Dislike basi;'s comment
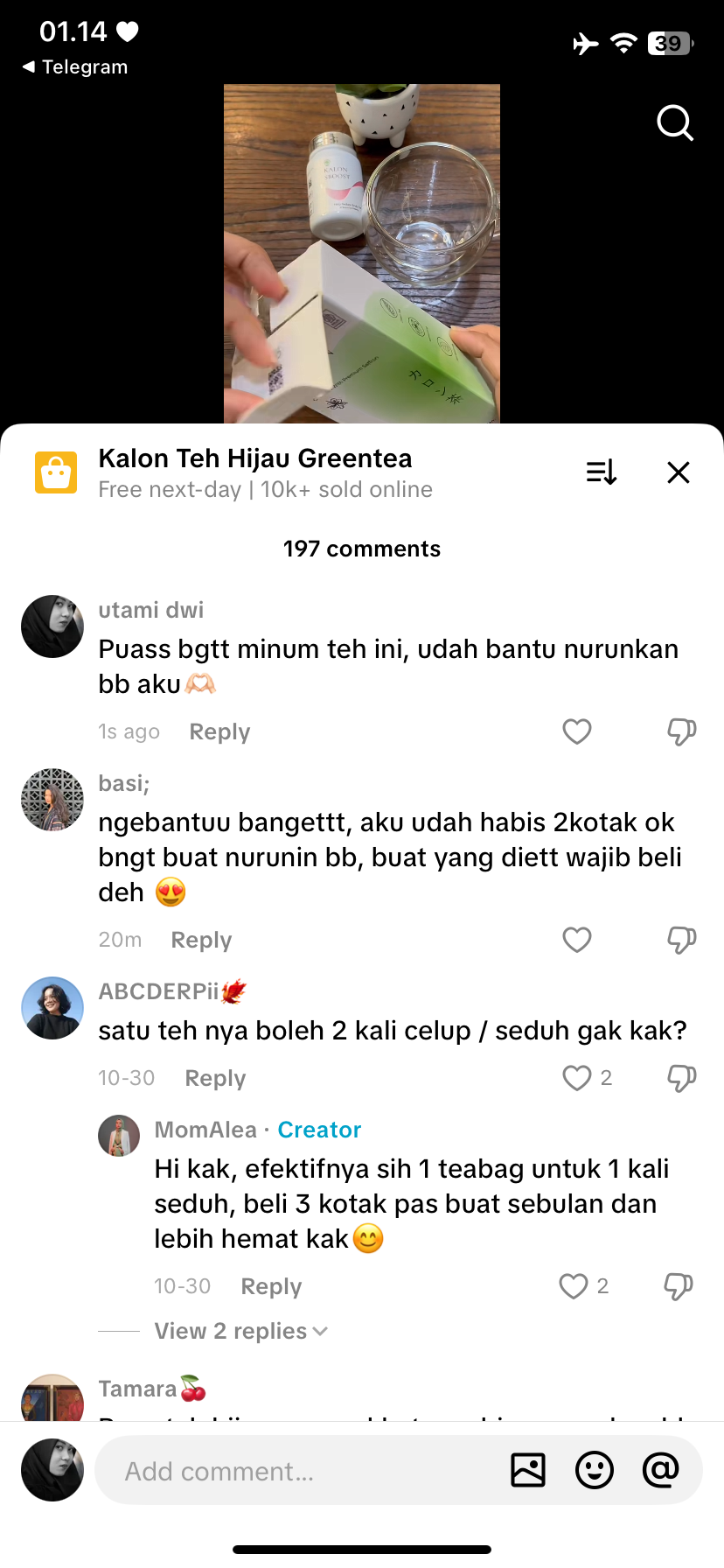Viewport: 724px width, 1568px height. [x=681, y=940]
